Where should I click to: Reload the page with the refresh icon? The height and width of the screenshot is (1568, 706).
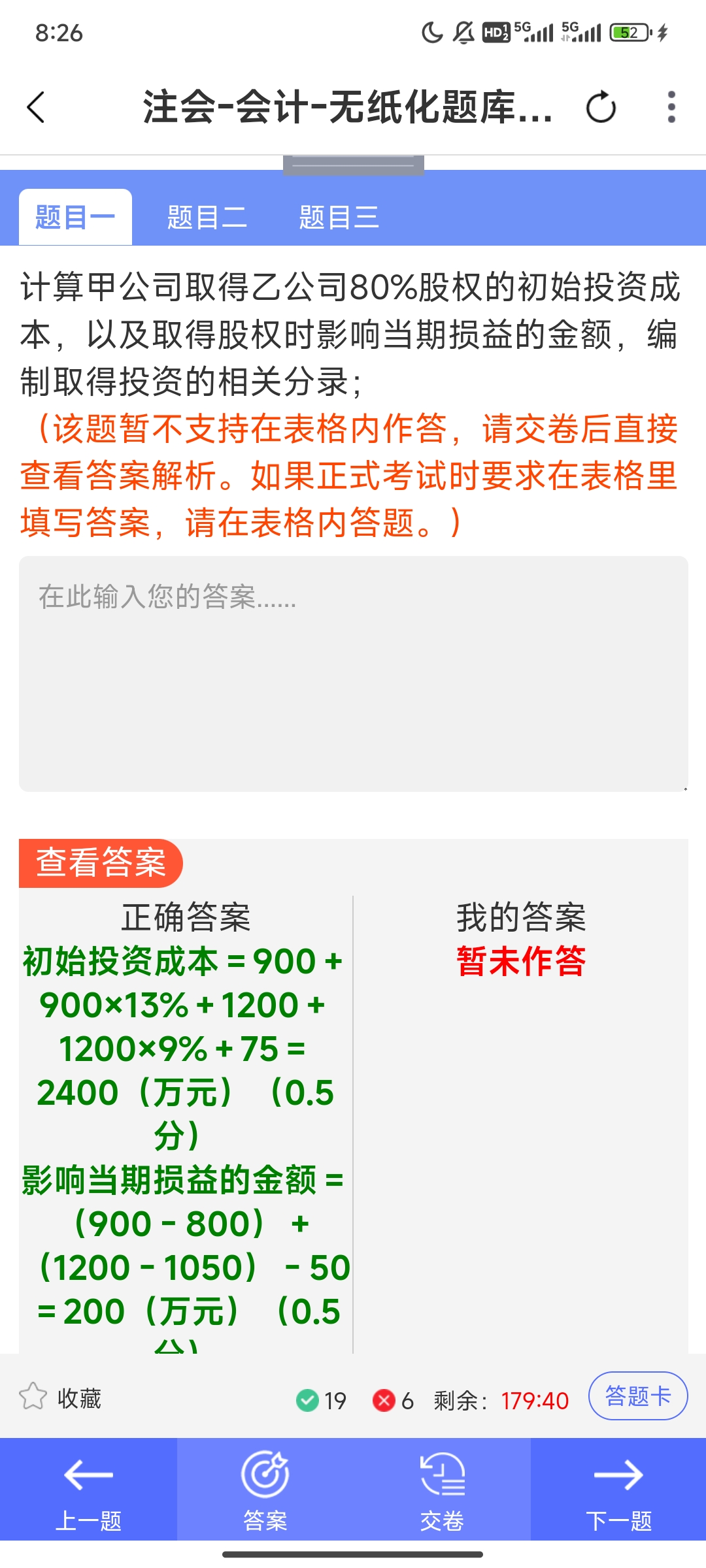click(601, 108)
